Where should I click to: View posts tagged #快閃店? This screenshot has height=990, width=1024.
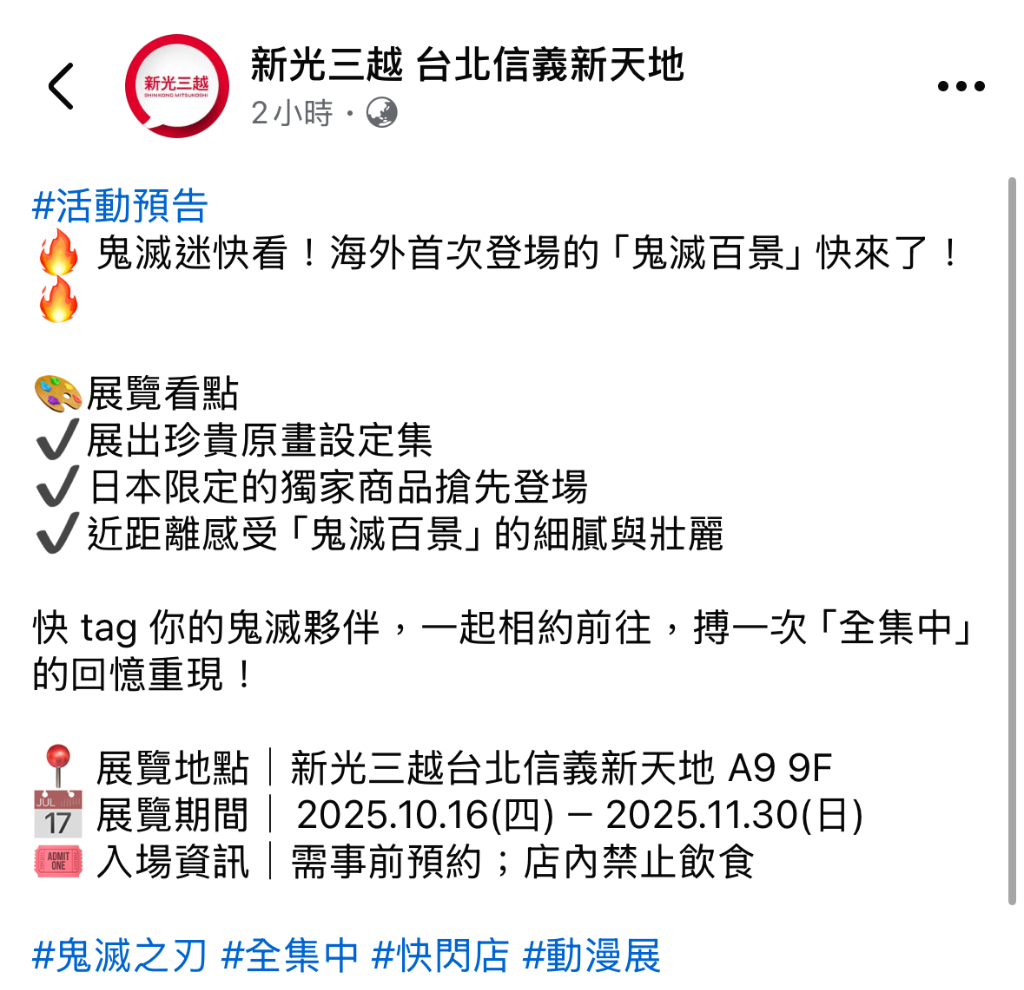tap(440, 956)
